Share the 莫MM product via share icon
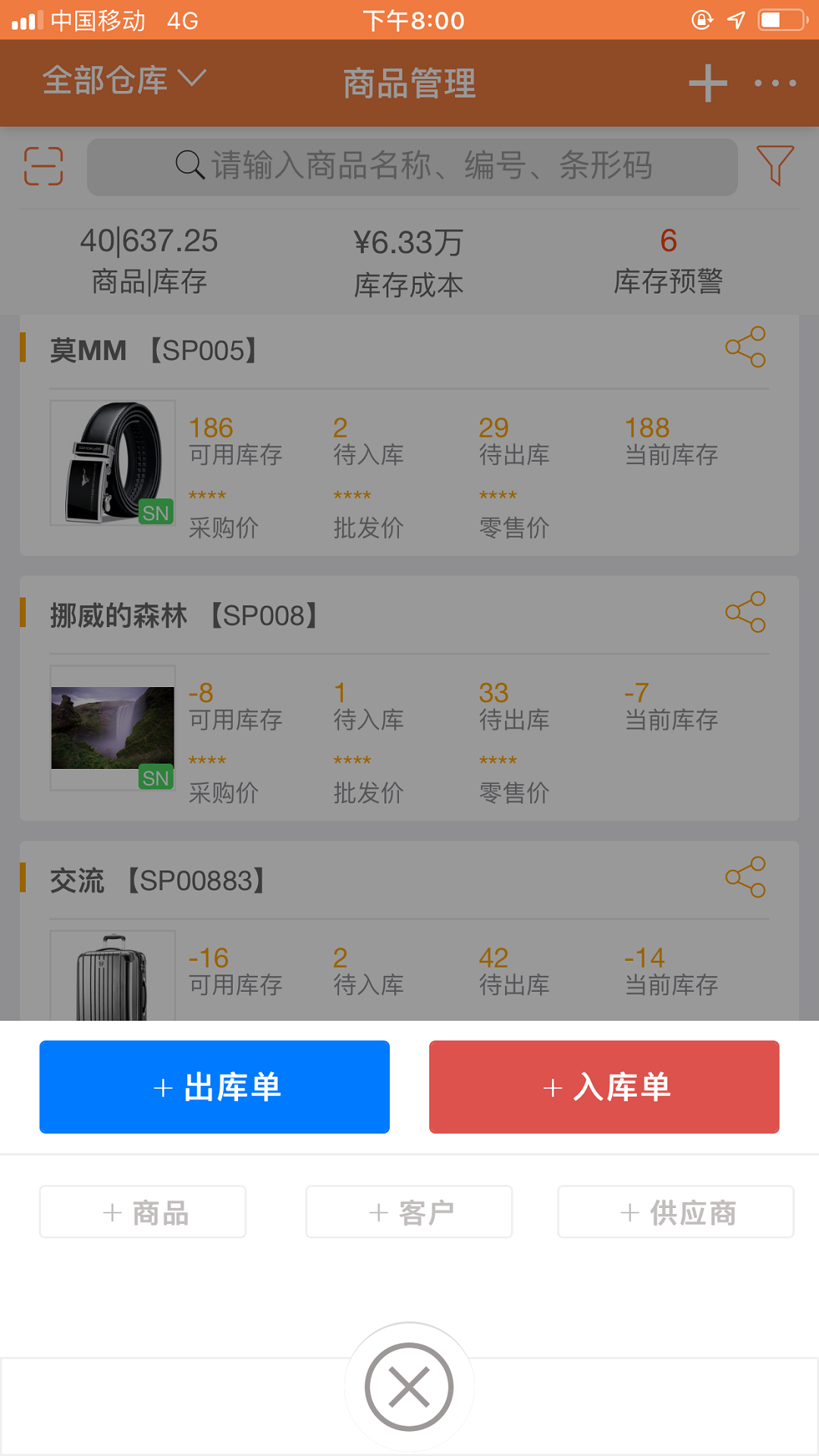The image size is (819, 1456). click(x=747, y=347)
